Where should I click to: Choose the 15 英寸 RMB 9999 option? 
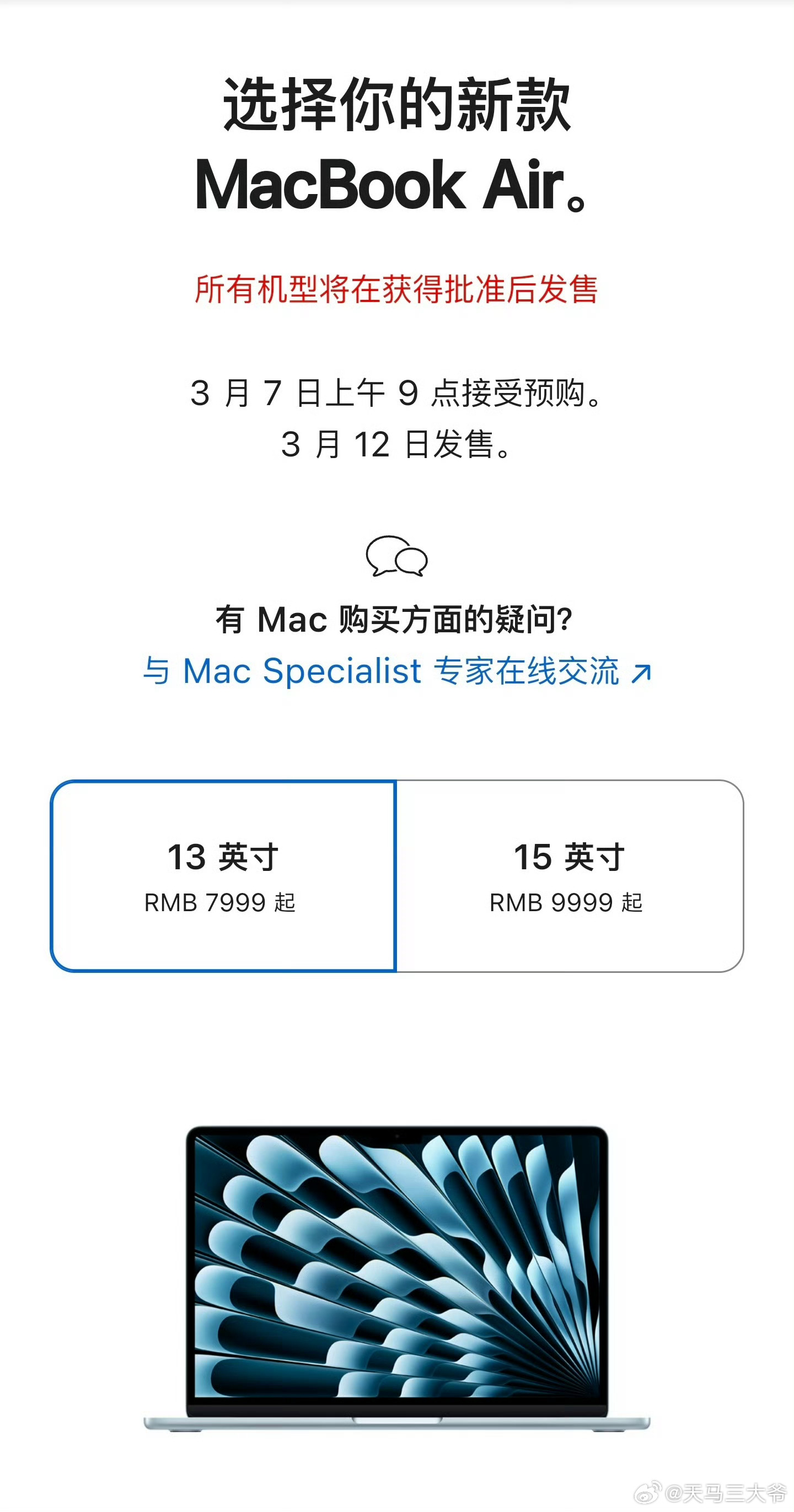click(570, 876)
